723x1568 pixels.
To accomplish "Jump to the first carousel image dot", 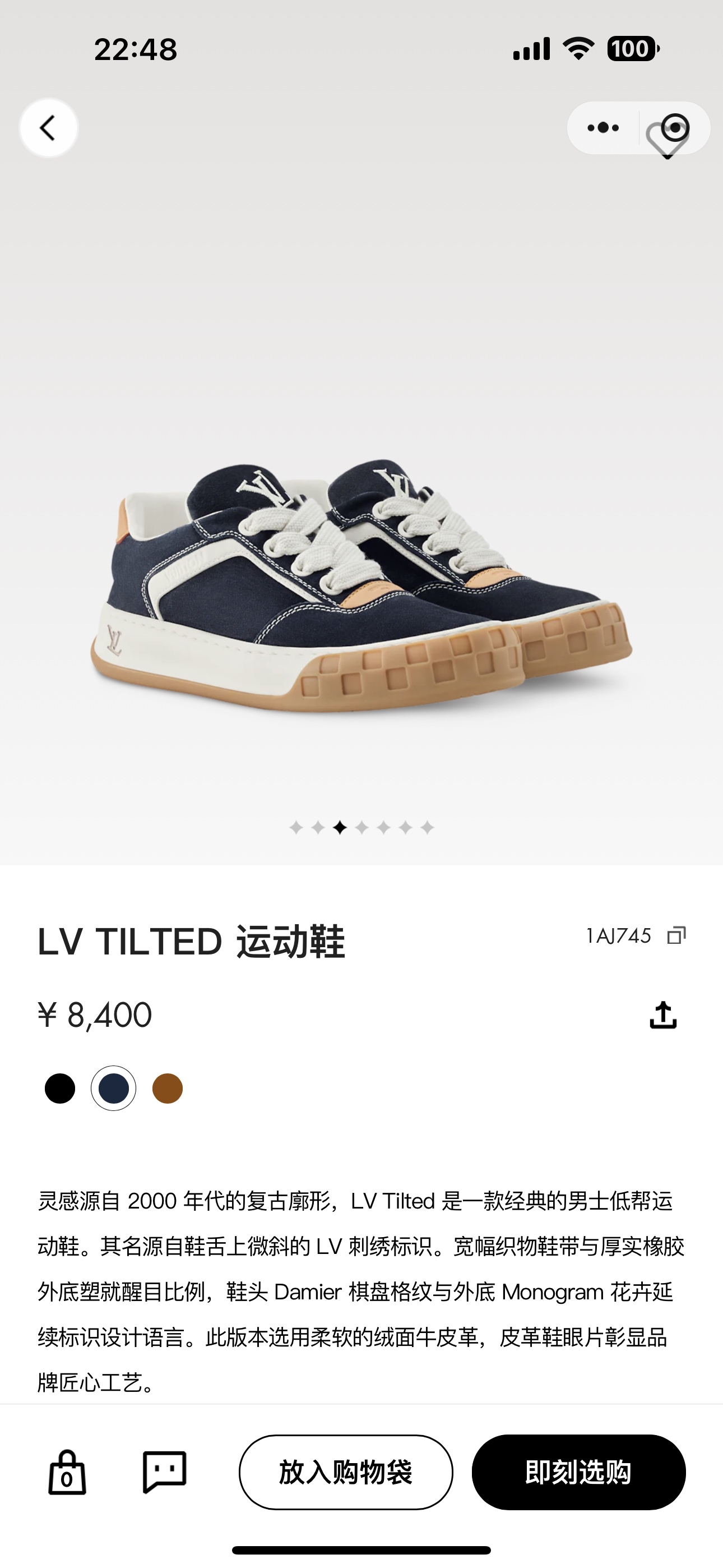I will click(x=296, y=827).
